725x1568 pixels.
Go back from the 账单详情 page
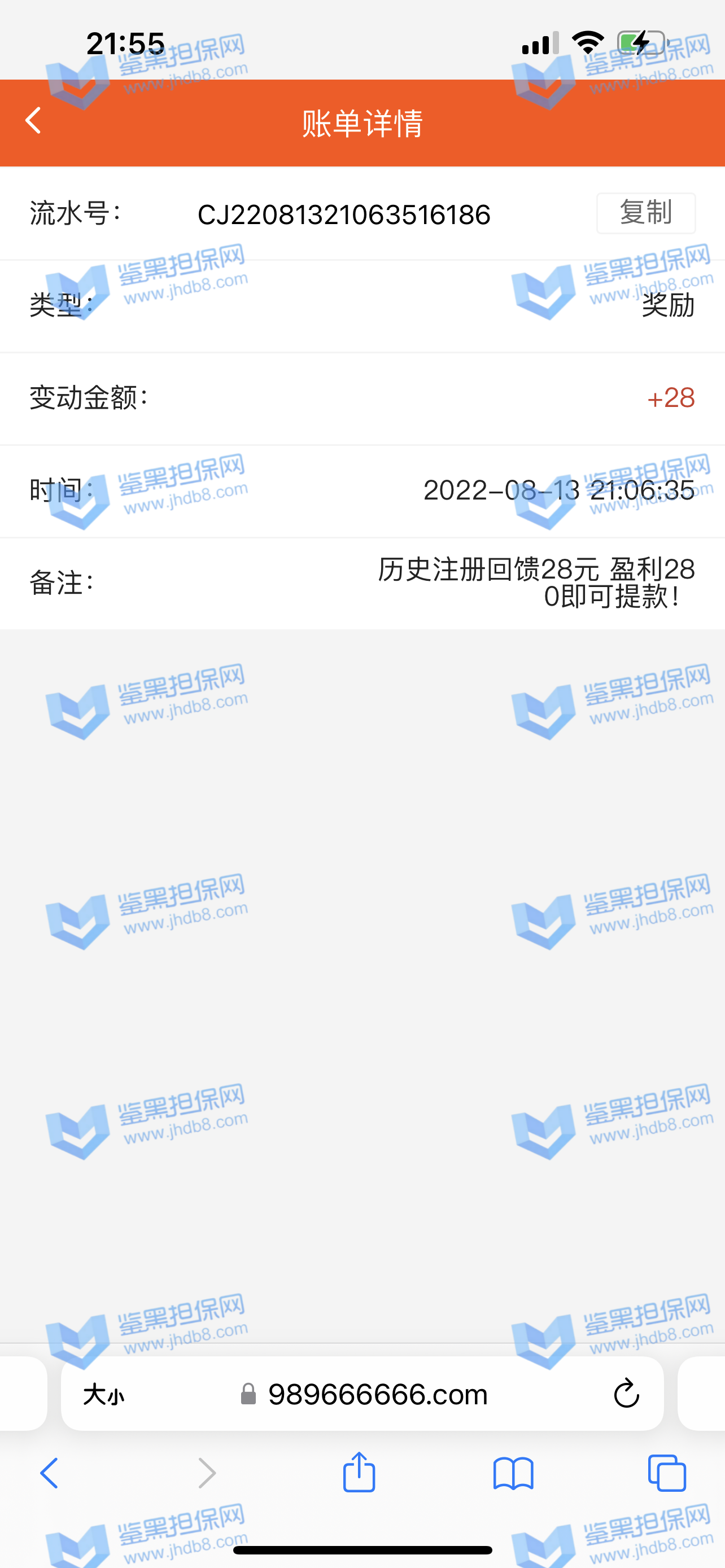coord(33,121)
